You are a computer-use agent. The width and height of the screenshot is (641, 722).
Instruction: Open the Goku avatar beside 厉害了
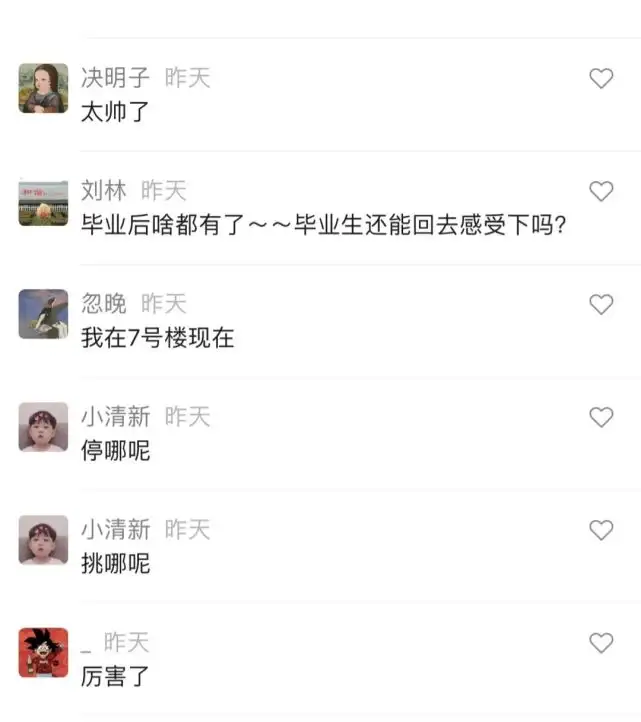tap(43, 652)
